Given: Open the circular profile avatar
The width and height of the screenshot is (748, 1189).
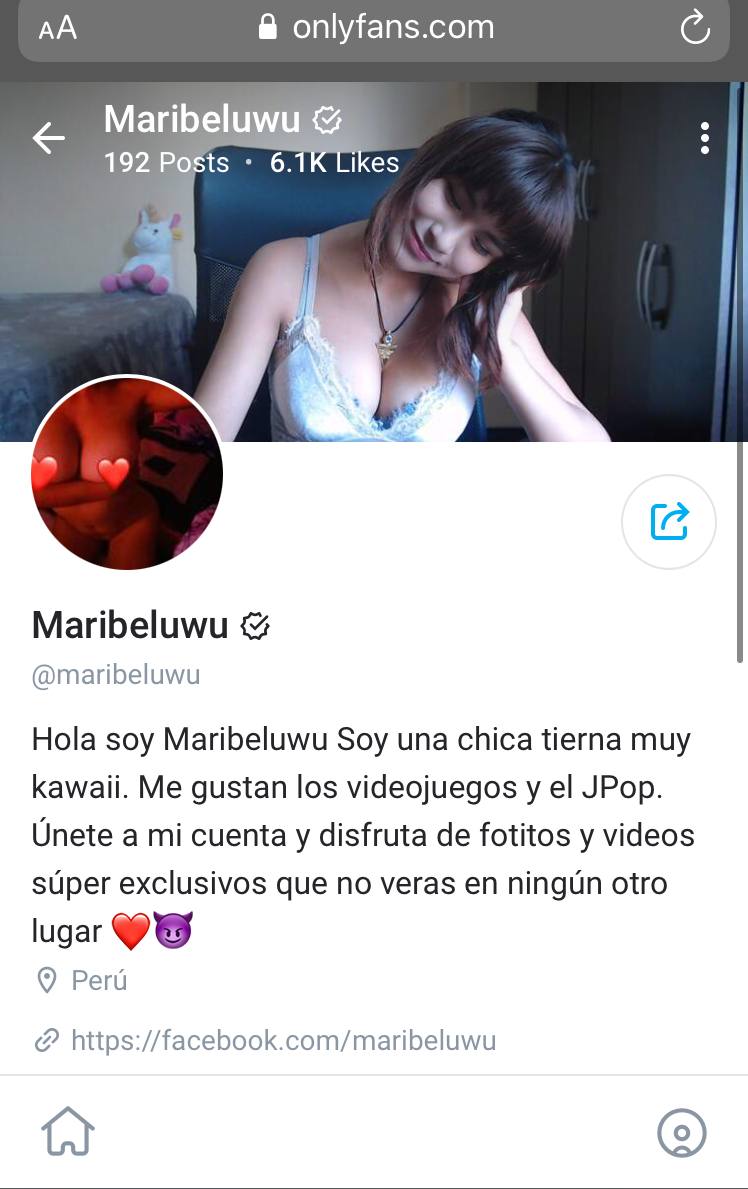Looking at the screenshot, I should (127, 474).
